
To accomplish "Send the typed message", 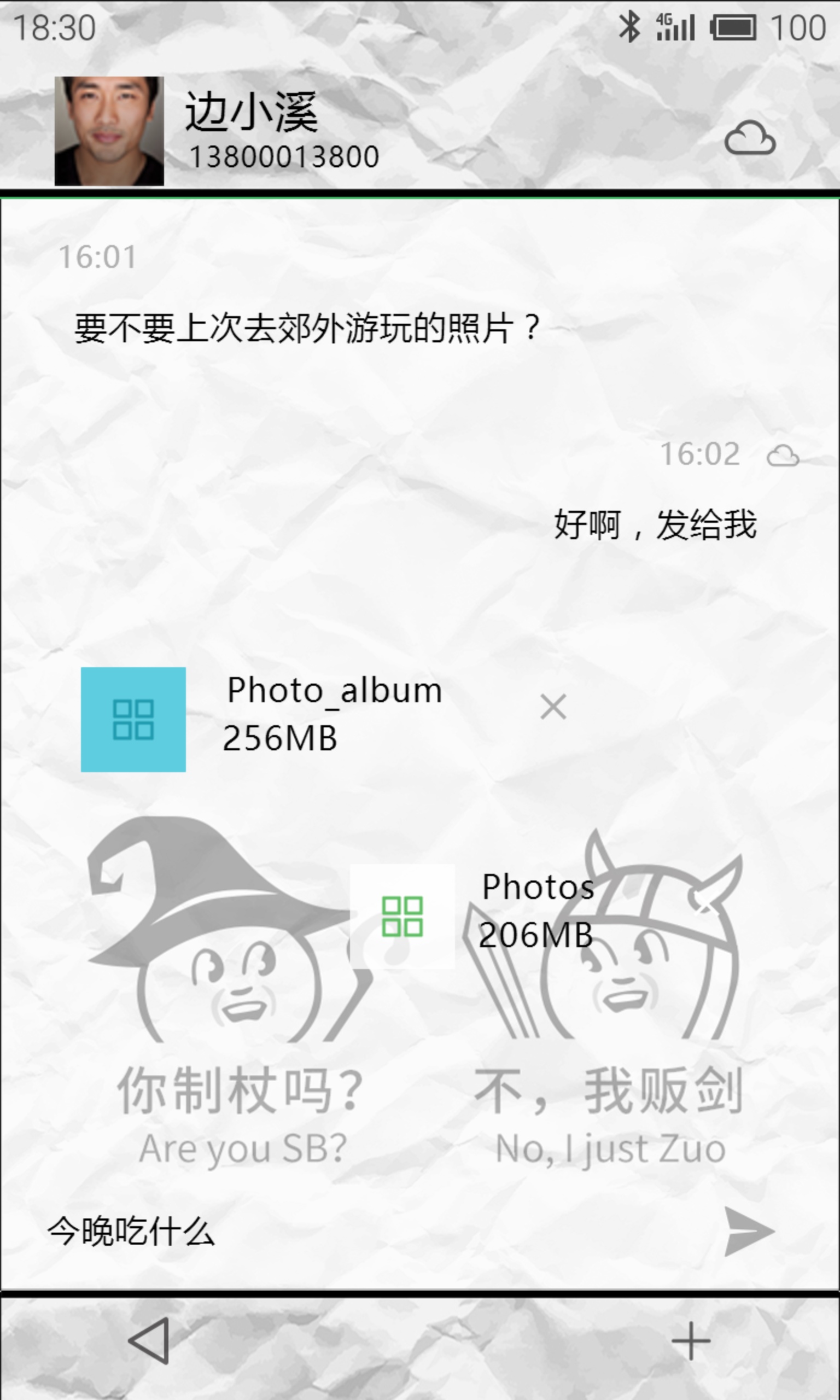I will [748, 1232].
